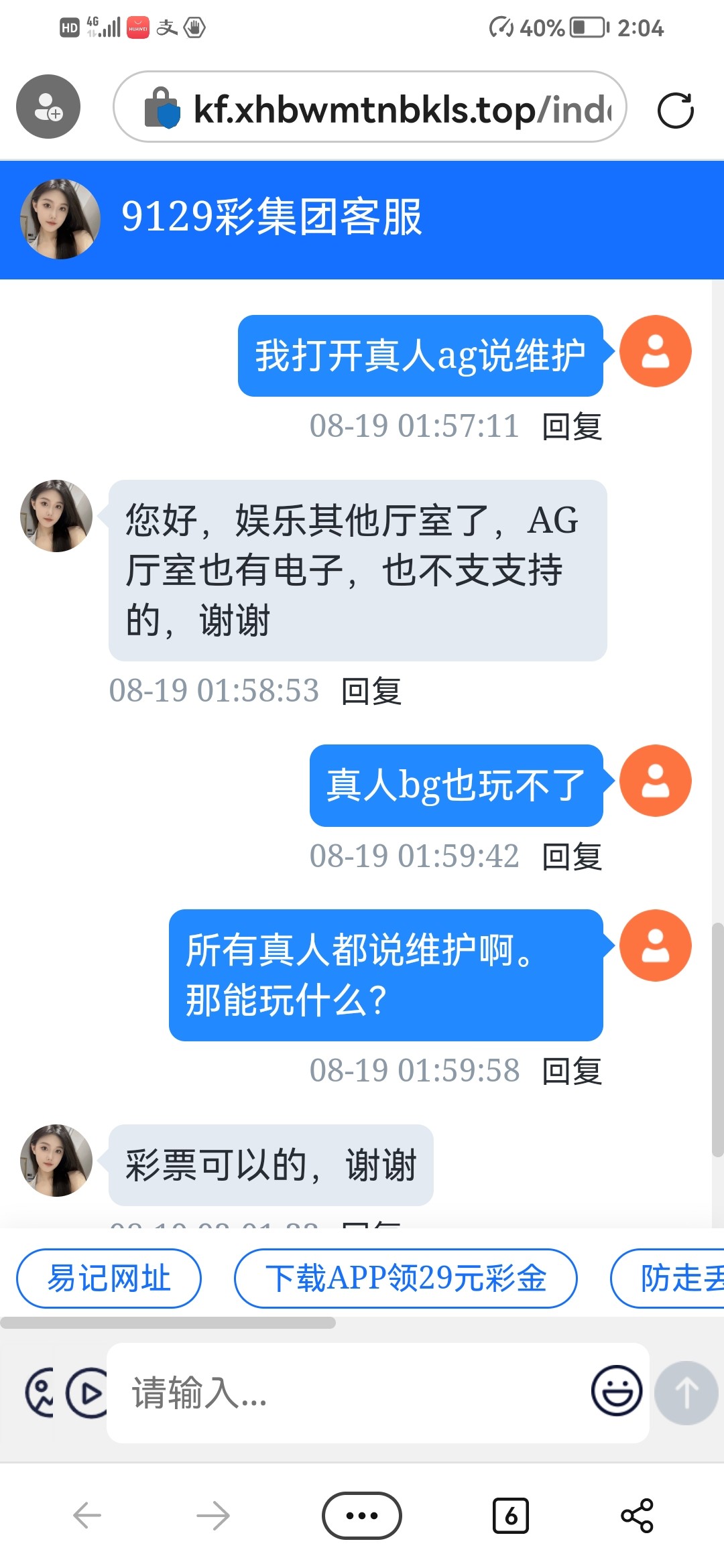Tap 下载APP领29元彩金 chip
The width and height of the screenshot is (724, 1568).
pyautogui.click(x=406, y=1279)
